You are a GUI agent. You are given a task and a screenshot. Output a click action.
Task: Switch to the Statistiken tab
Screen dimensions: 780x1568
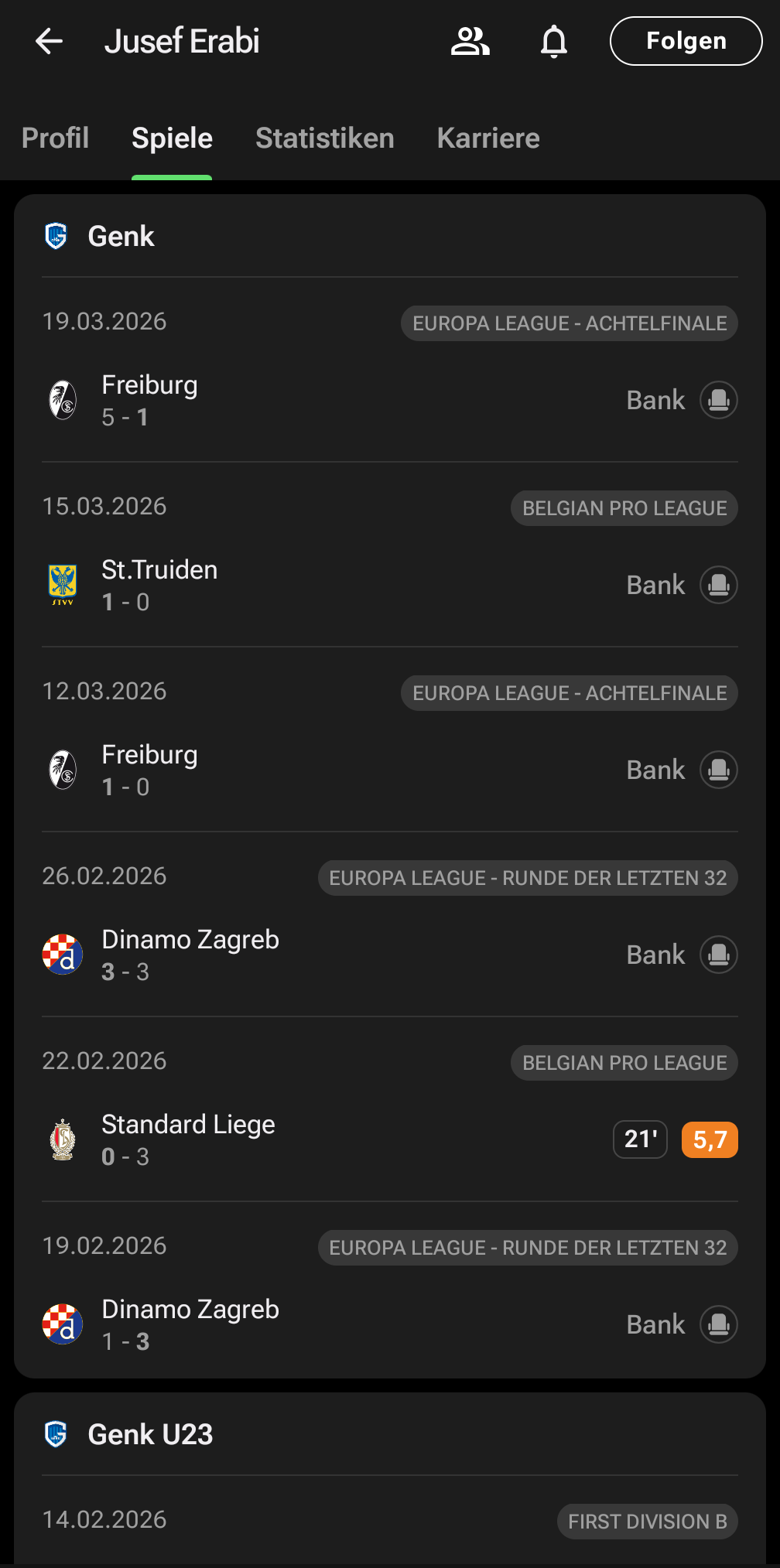point(325,138)
